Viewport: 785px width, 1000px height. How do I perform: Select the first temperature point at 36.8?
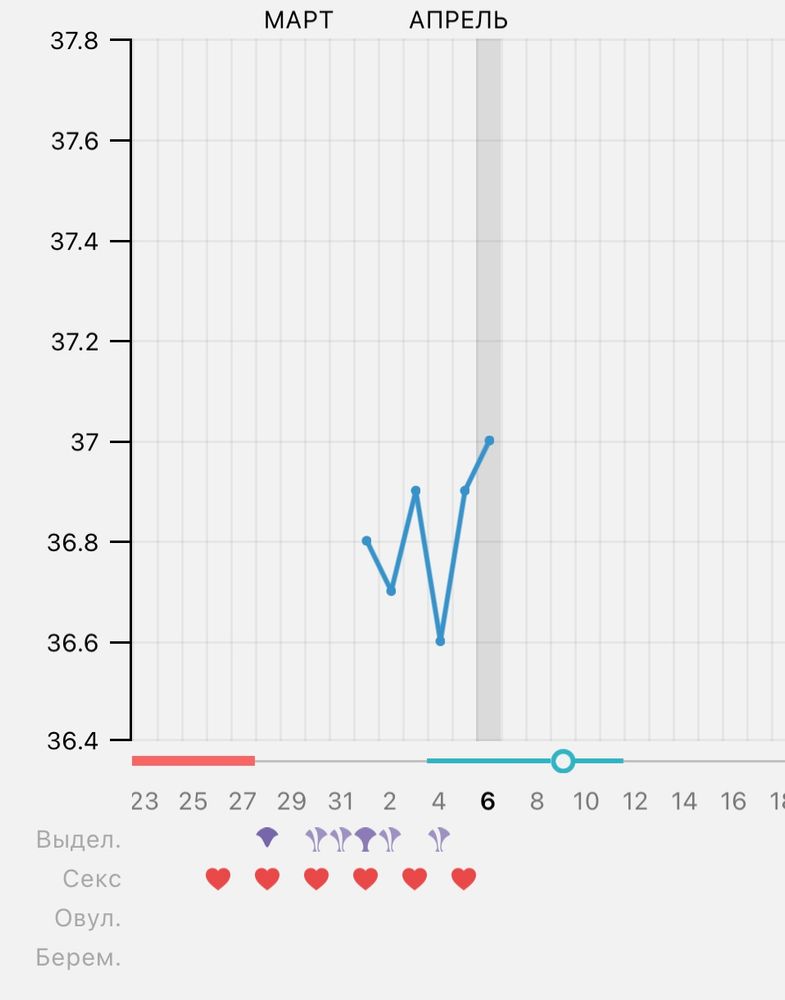[366, 540]
